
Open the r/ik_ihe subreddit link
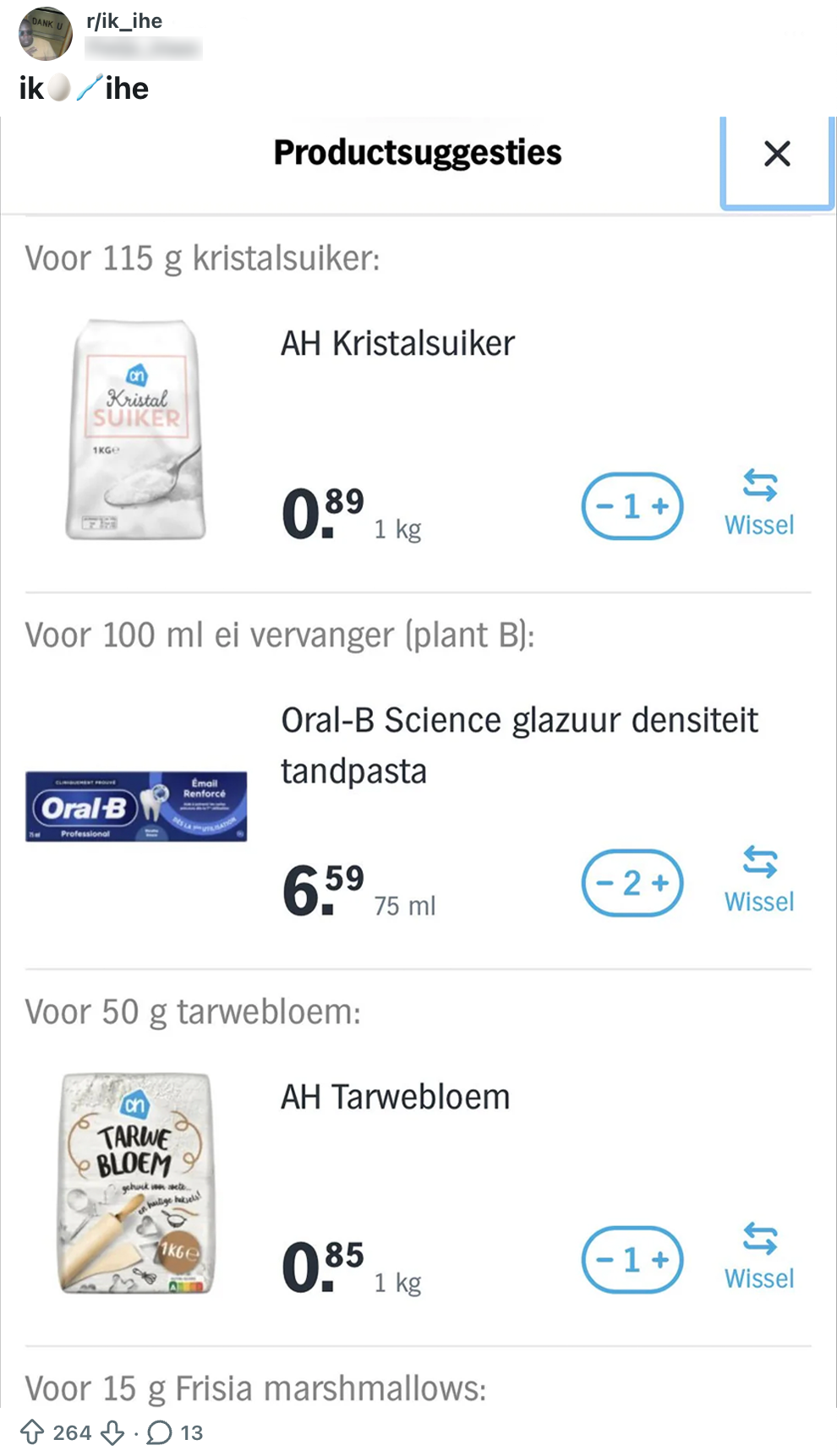[124, 21]
